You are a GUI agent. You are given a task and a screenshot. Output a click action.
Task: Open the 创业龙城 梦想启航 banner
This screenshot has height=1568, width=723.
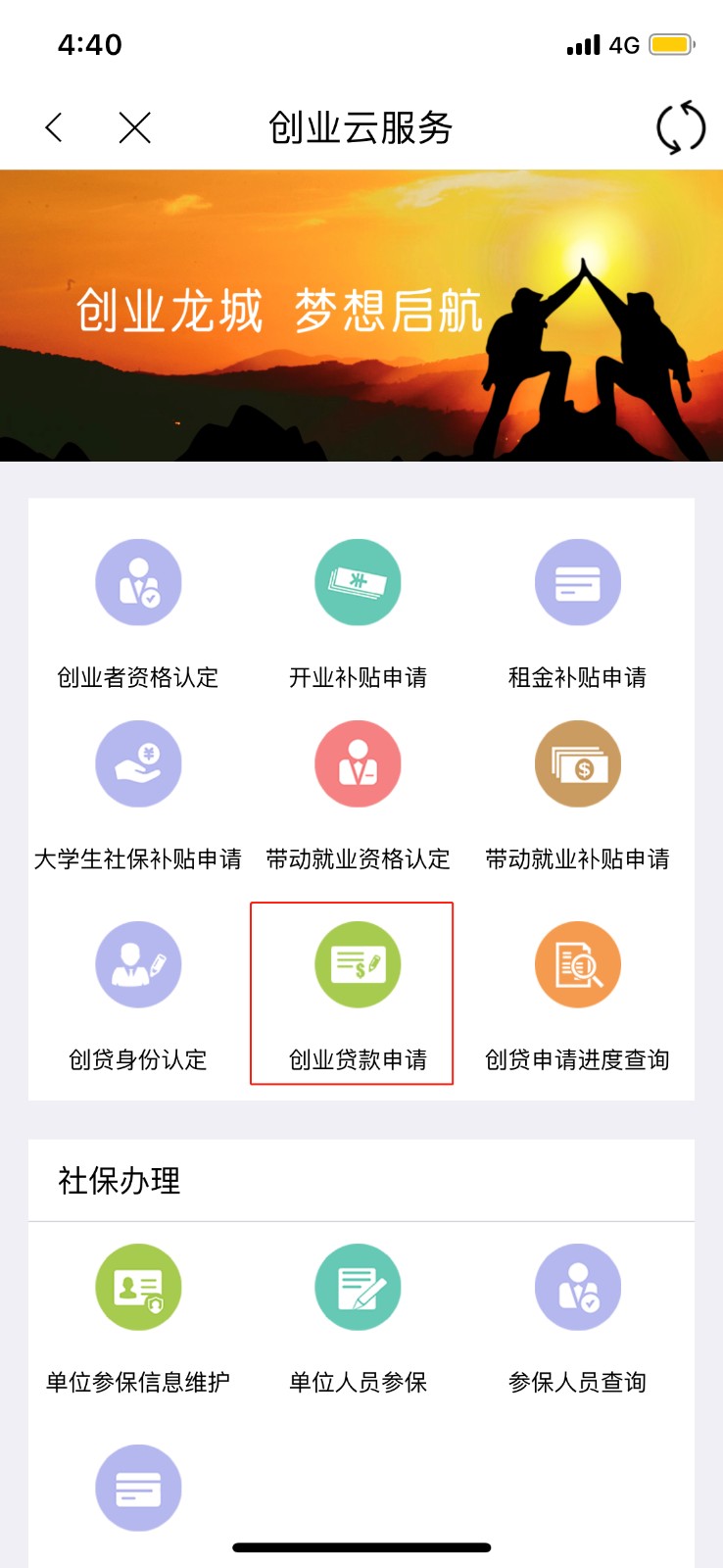click(361, 316)
